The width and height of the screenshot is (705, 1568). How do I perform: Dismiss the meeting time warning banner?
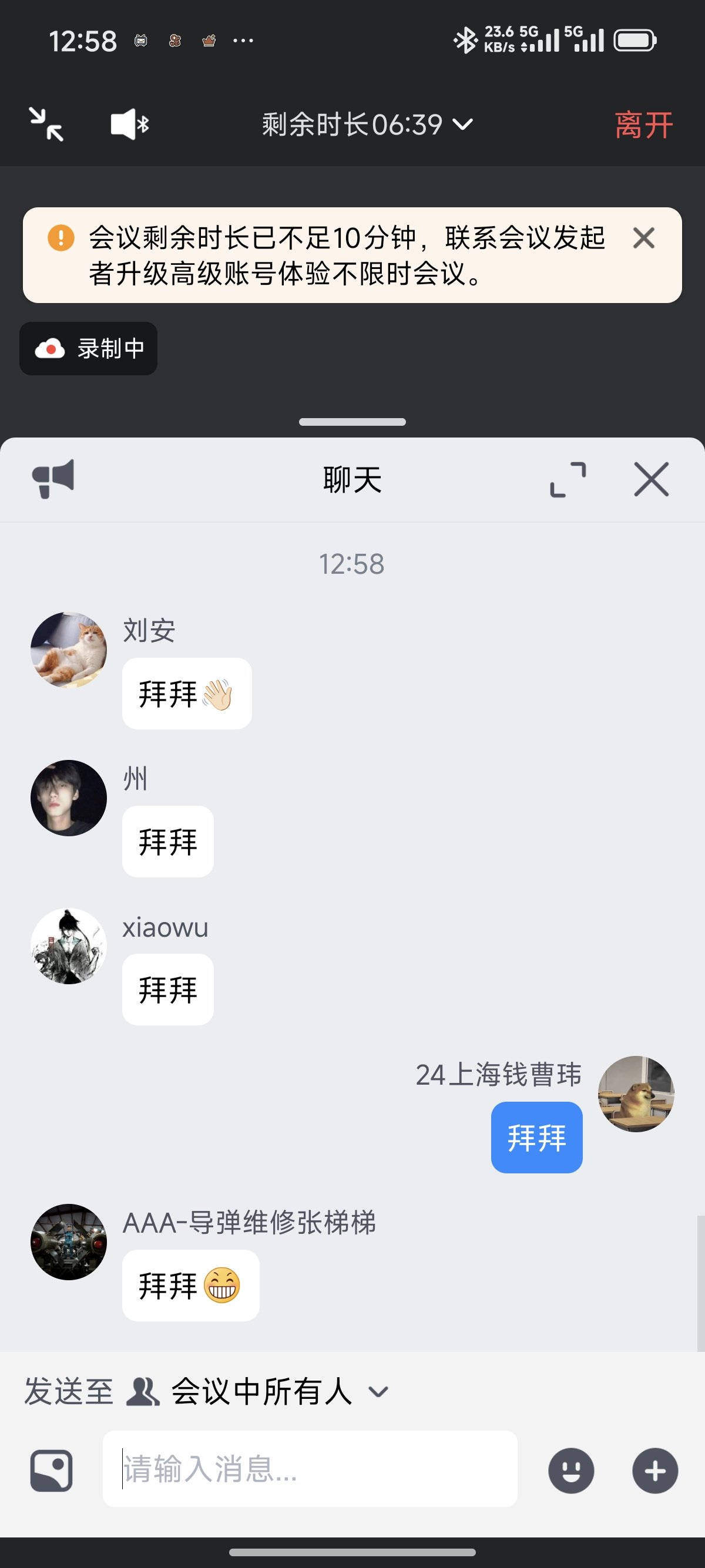pyautogui.click(x=643, y=238)
